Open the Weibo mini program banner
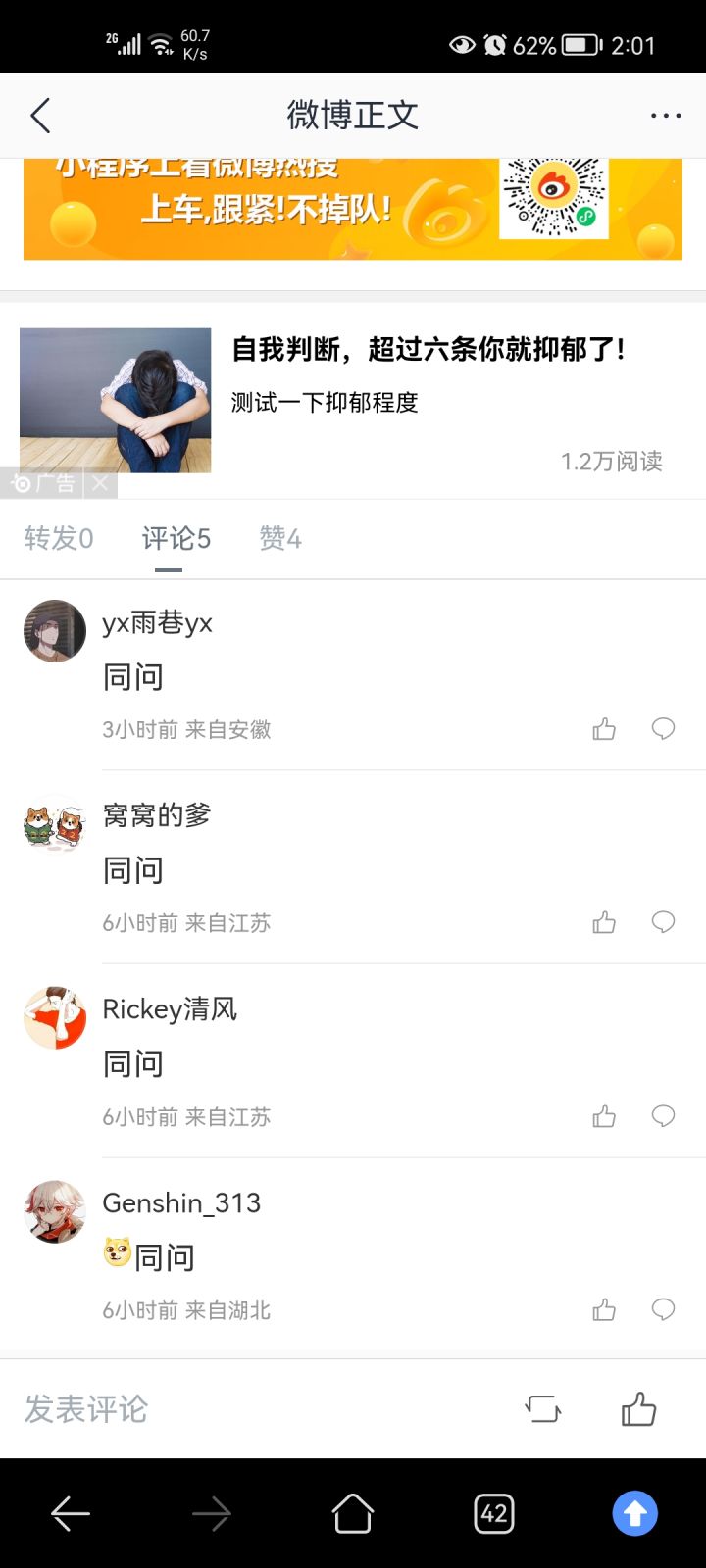This screenshot has height=1568, width=706. pos(353,209)
